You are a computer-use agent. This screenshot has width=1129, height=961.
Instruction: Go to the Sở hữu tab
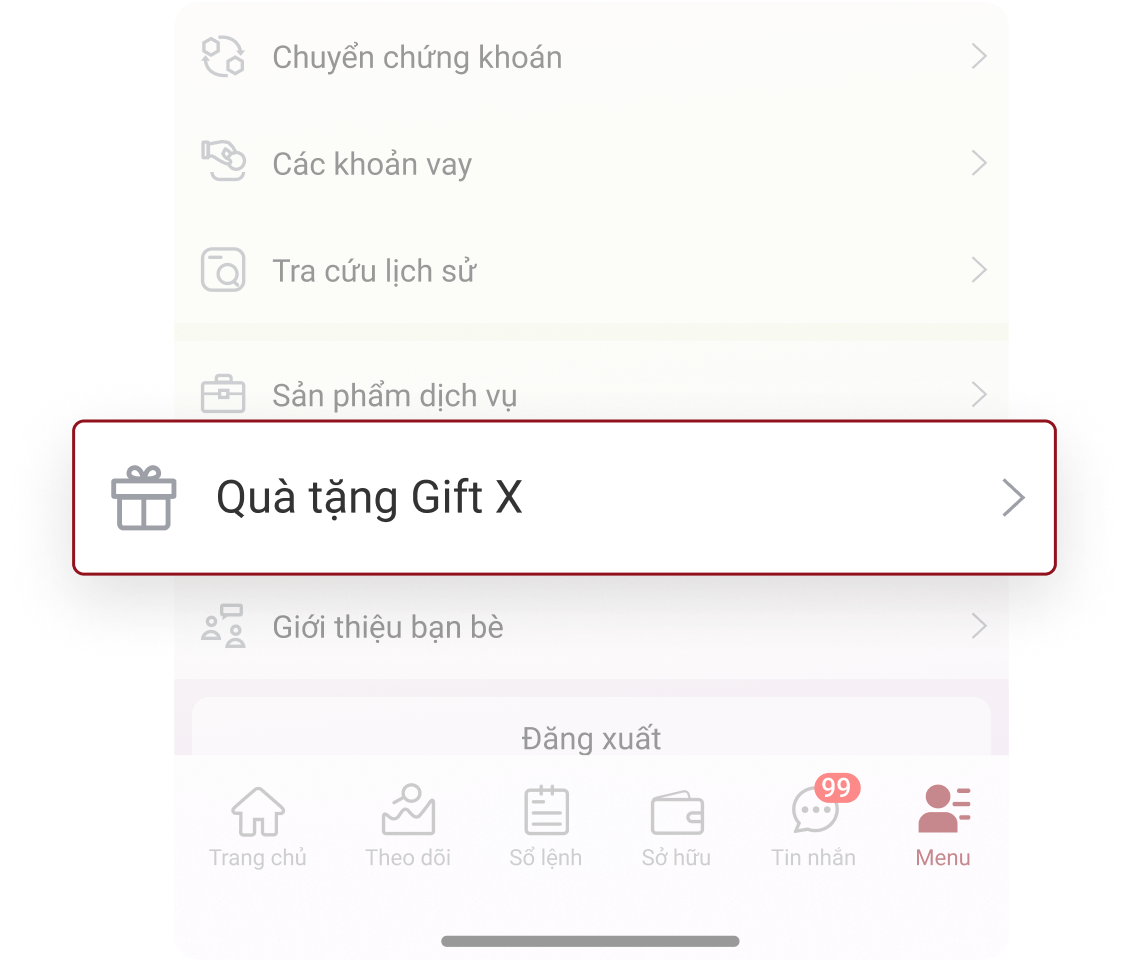click(677, 827)
